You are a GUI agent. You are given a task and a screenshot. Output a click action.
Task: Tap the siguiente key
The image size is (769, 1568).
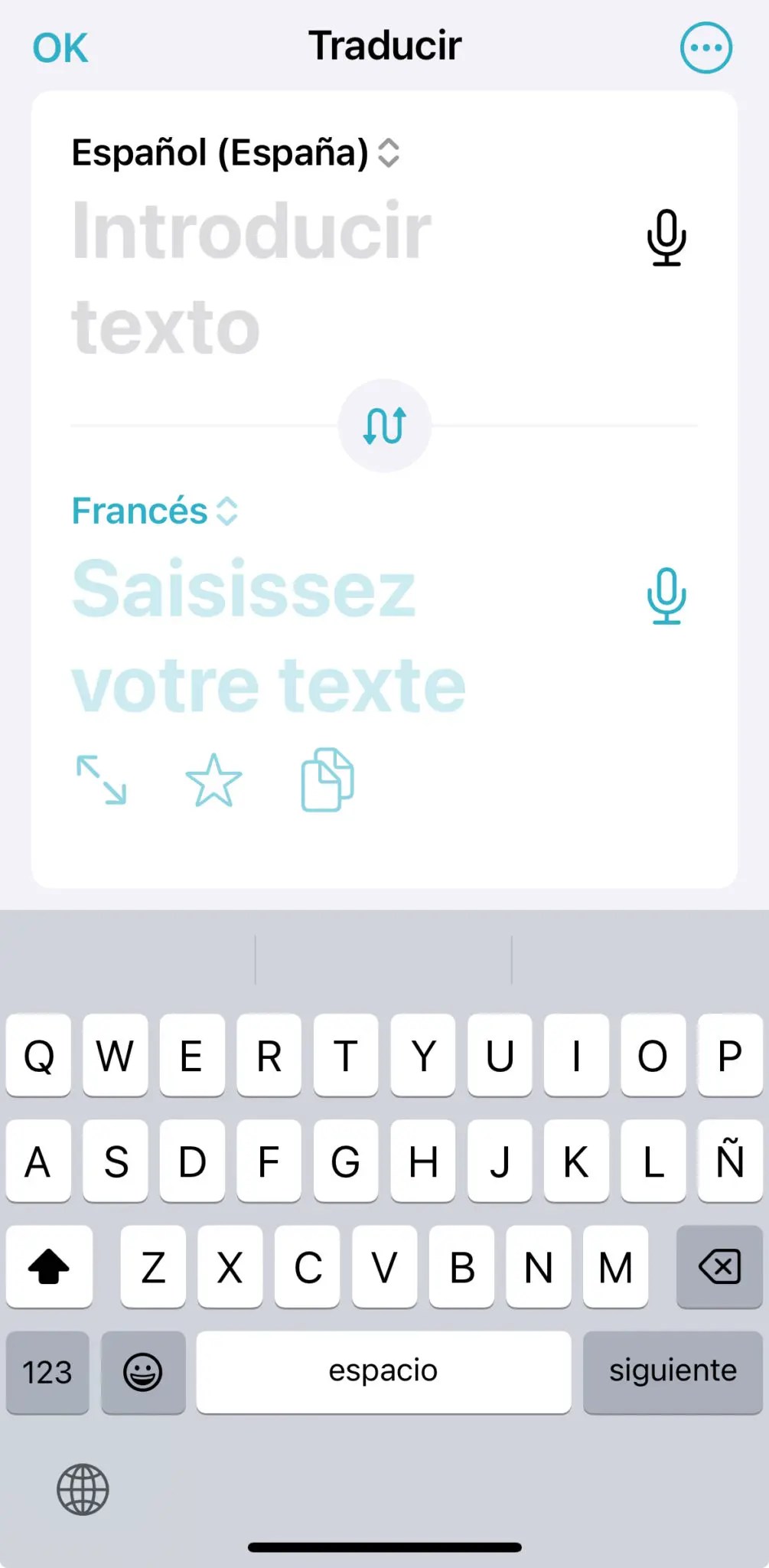(671, 1371)
